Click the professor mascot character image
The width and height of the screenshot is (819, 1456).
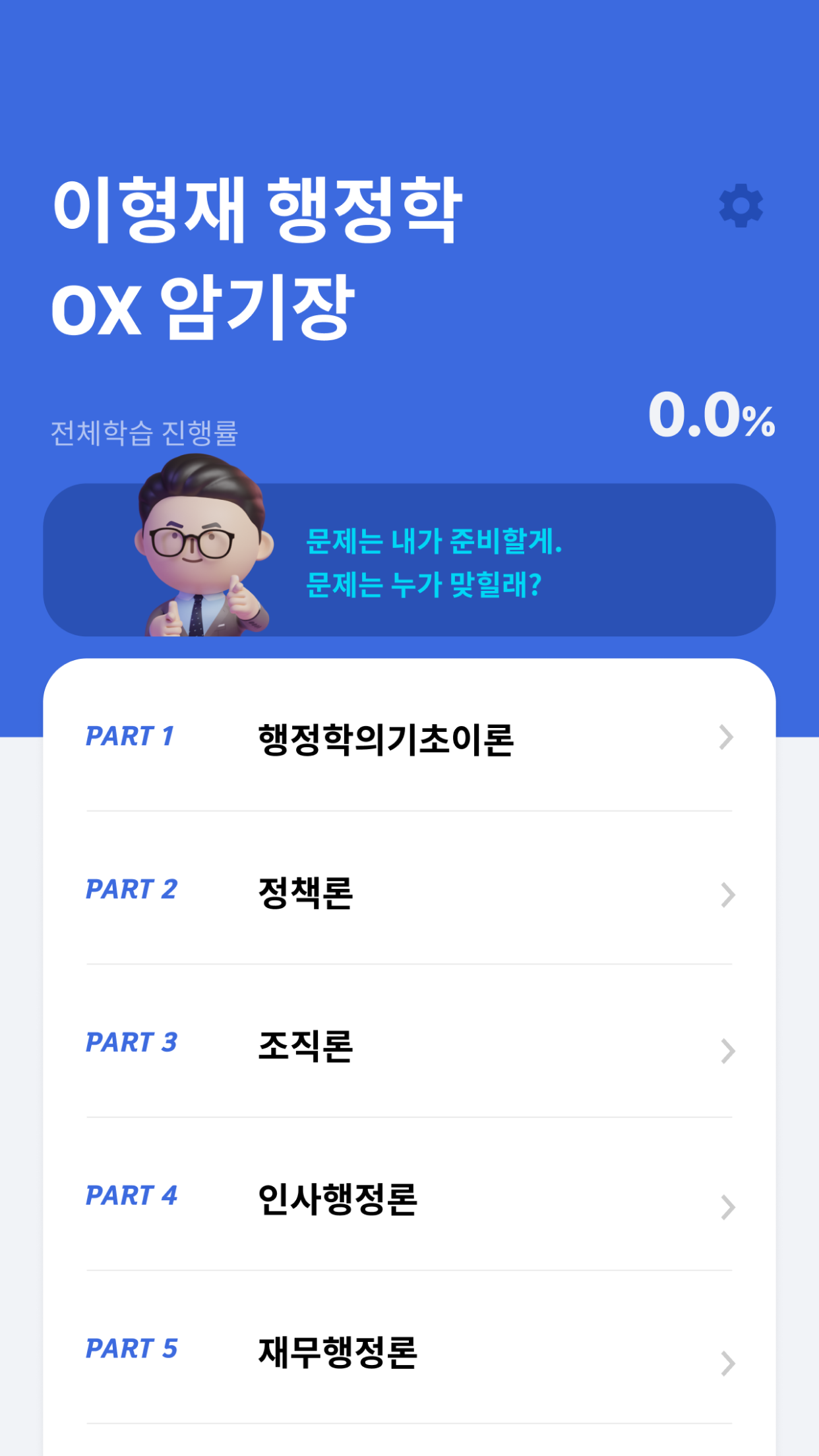(198, 561)
